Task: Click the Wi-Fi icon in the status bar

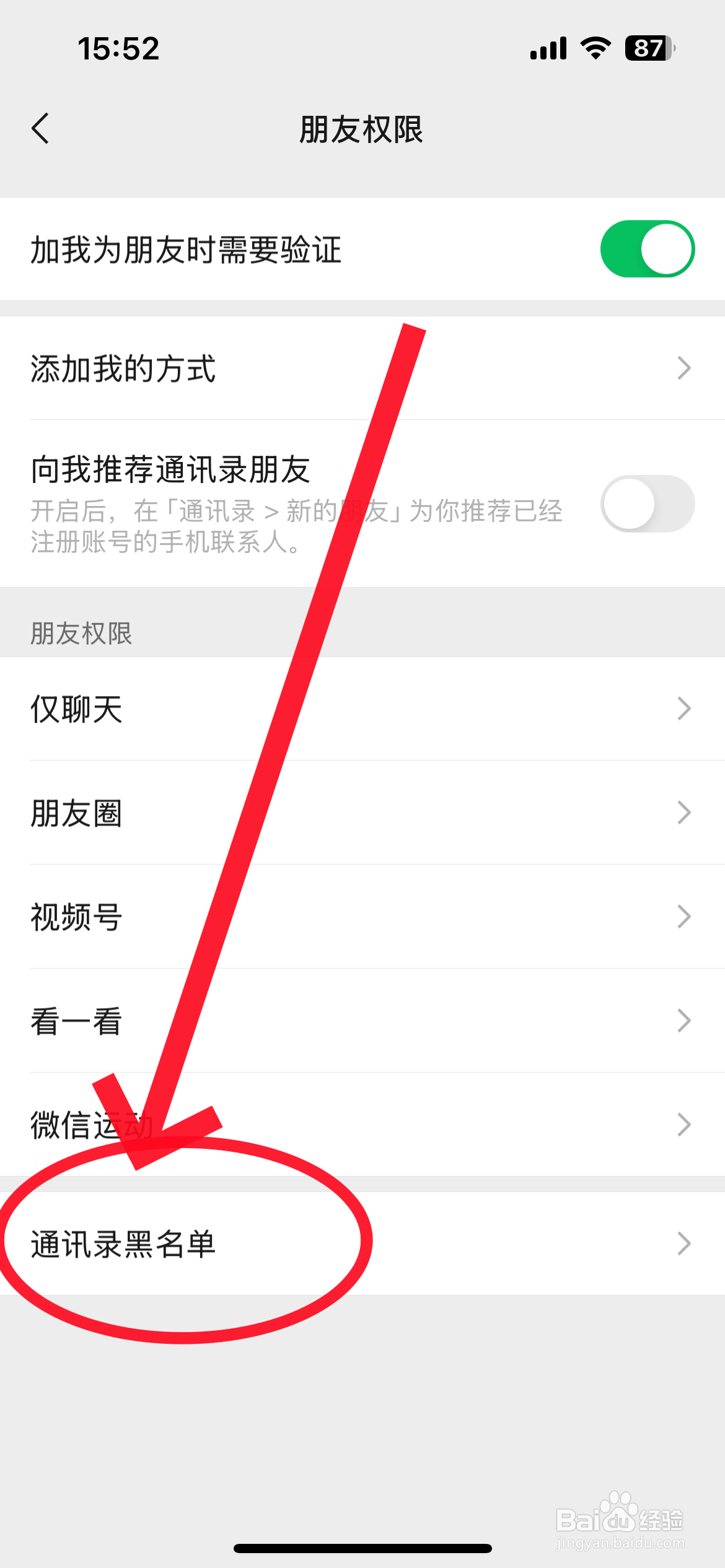Action: coord(593,48)
